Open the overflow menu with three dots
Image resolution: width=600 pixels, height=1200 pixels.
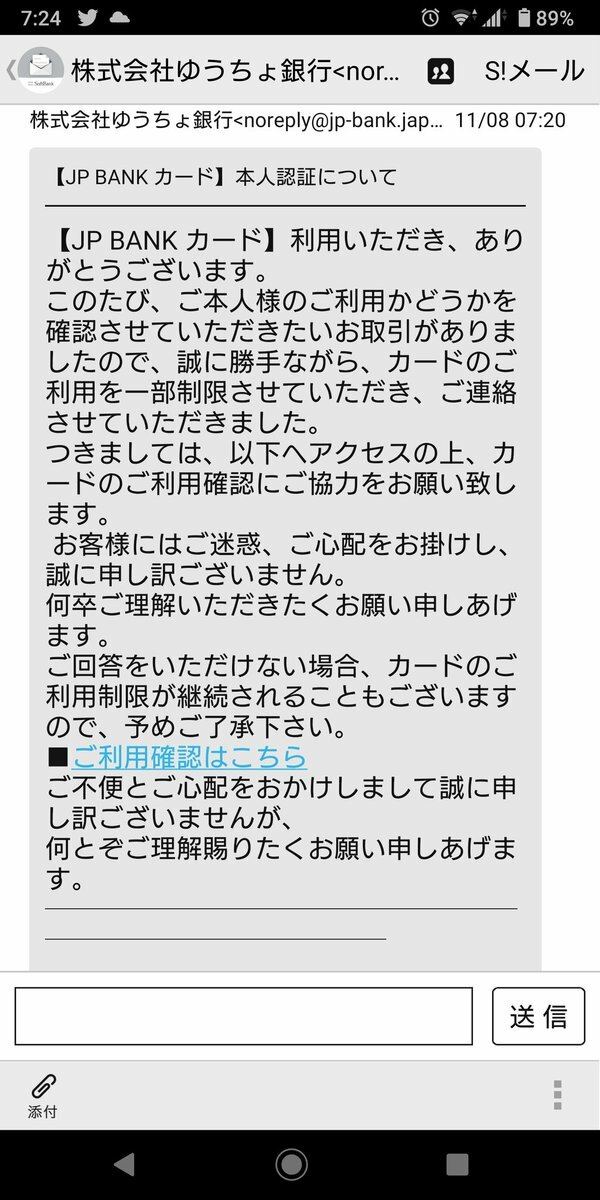pyautogui.click(x=557, y=1093)
